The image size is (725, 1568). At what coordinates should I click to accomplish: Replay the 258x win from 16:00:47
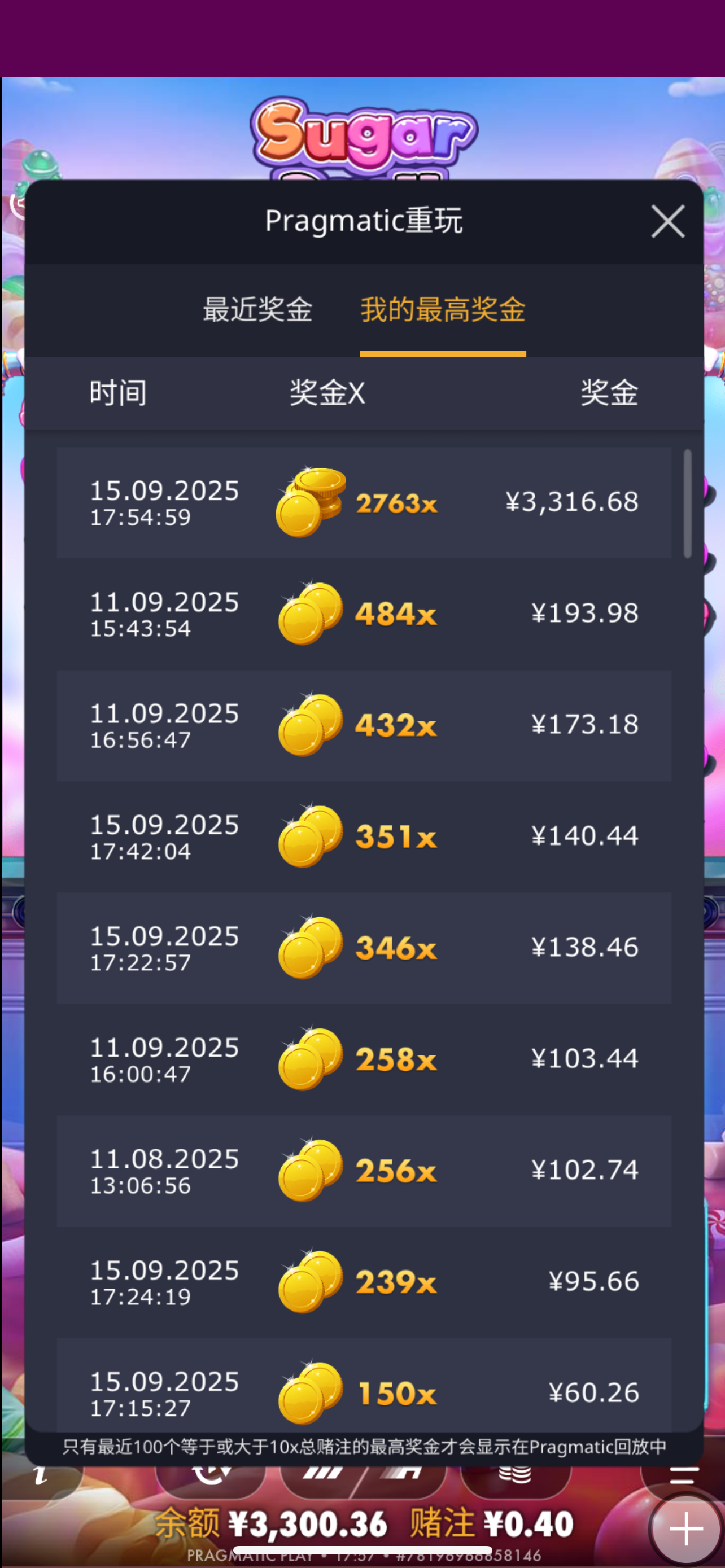coord(364,1059)
